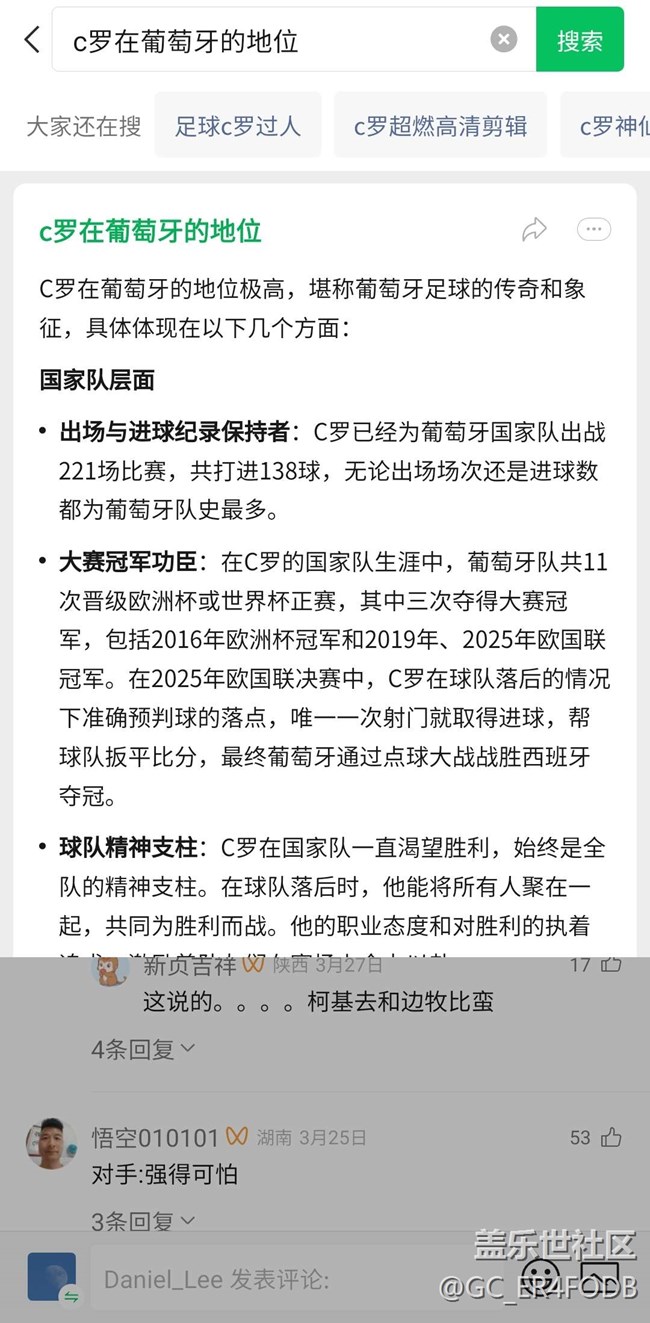Share the AI answer card

point(534,230)
